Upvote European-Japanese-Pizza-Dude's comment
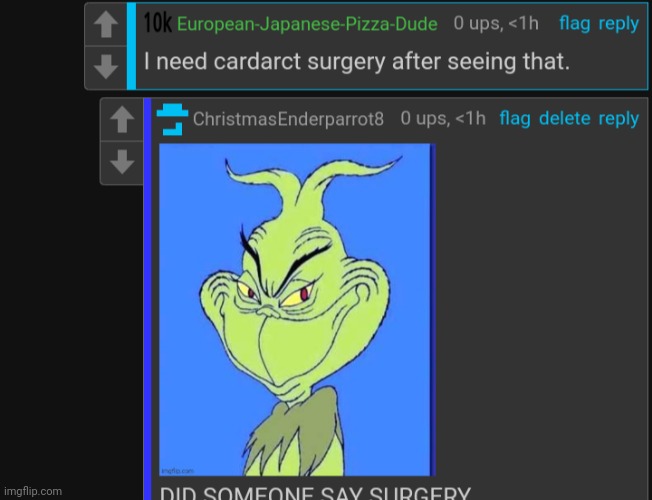Viewport: 652px width, 500px height. 104,23
